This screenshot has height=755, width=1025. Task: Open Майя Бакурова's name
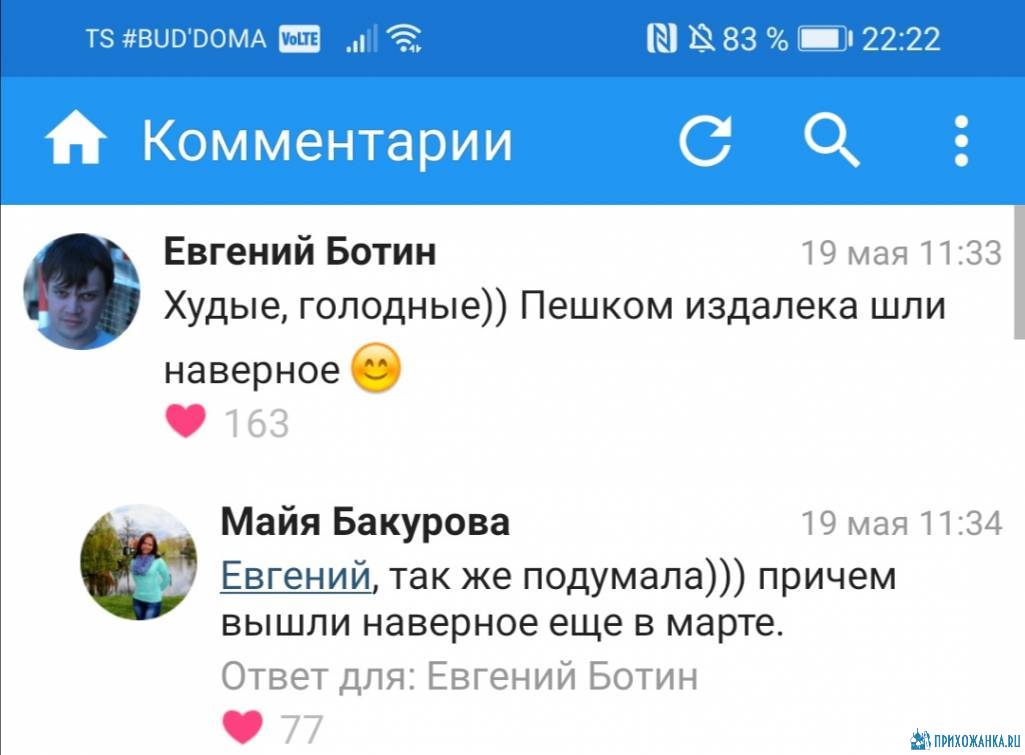[365, 522]
